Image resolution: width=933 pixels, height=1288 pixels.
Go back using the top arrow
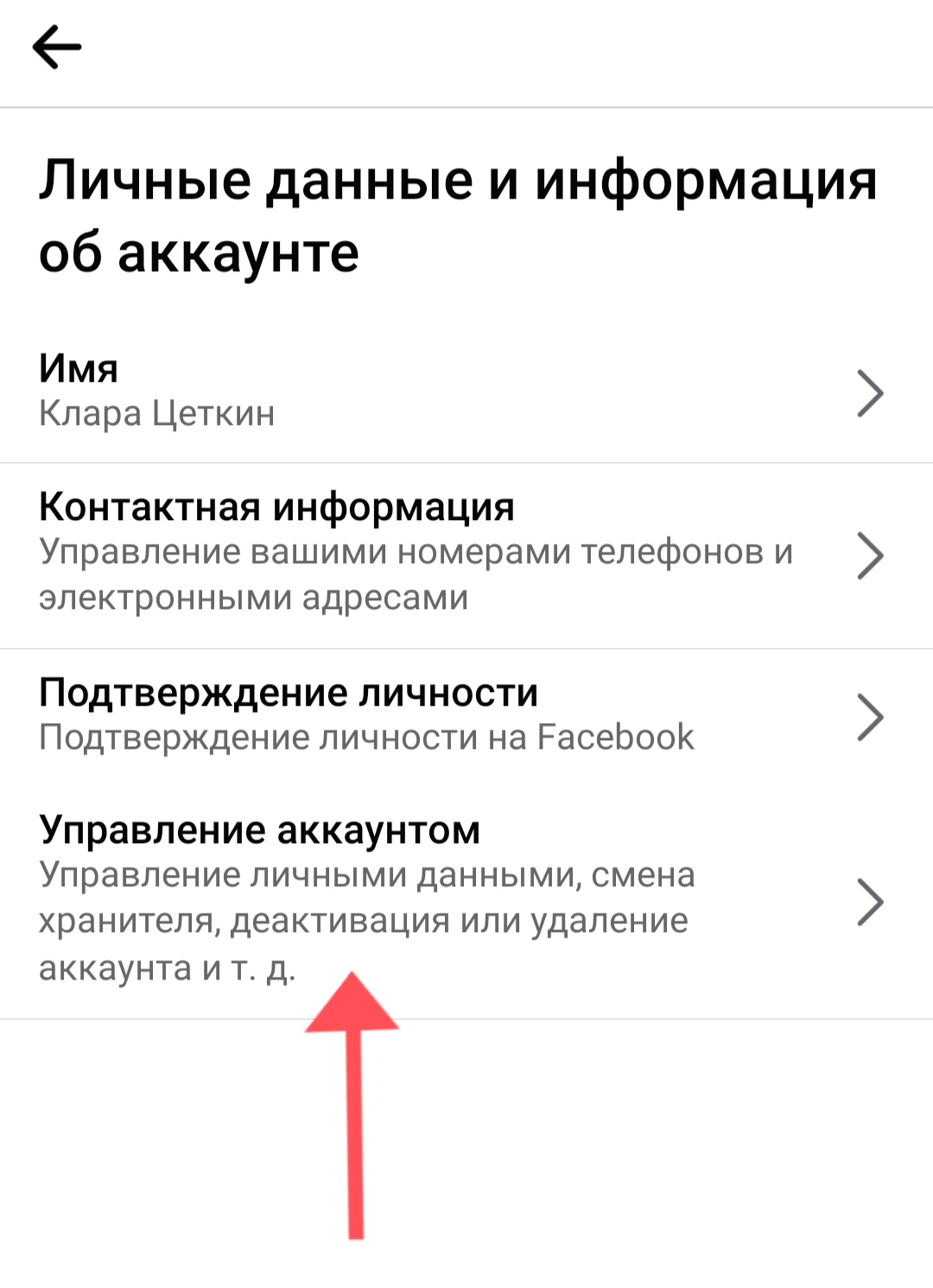point(57,47)
